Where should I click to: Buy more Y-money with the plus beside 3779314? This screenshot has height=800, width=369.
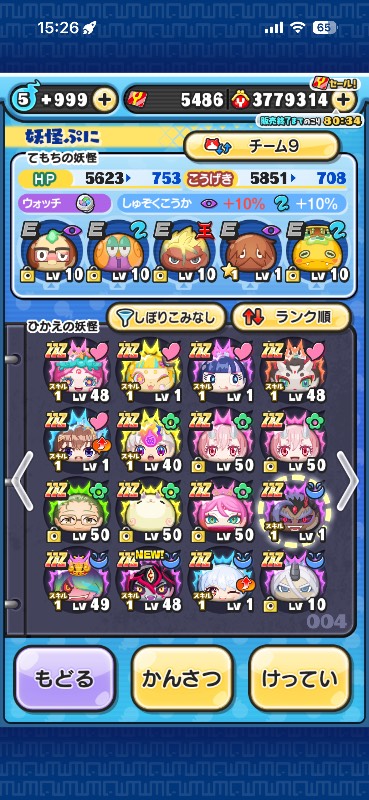point(344,100)
